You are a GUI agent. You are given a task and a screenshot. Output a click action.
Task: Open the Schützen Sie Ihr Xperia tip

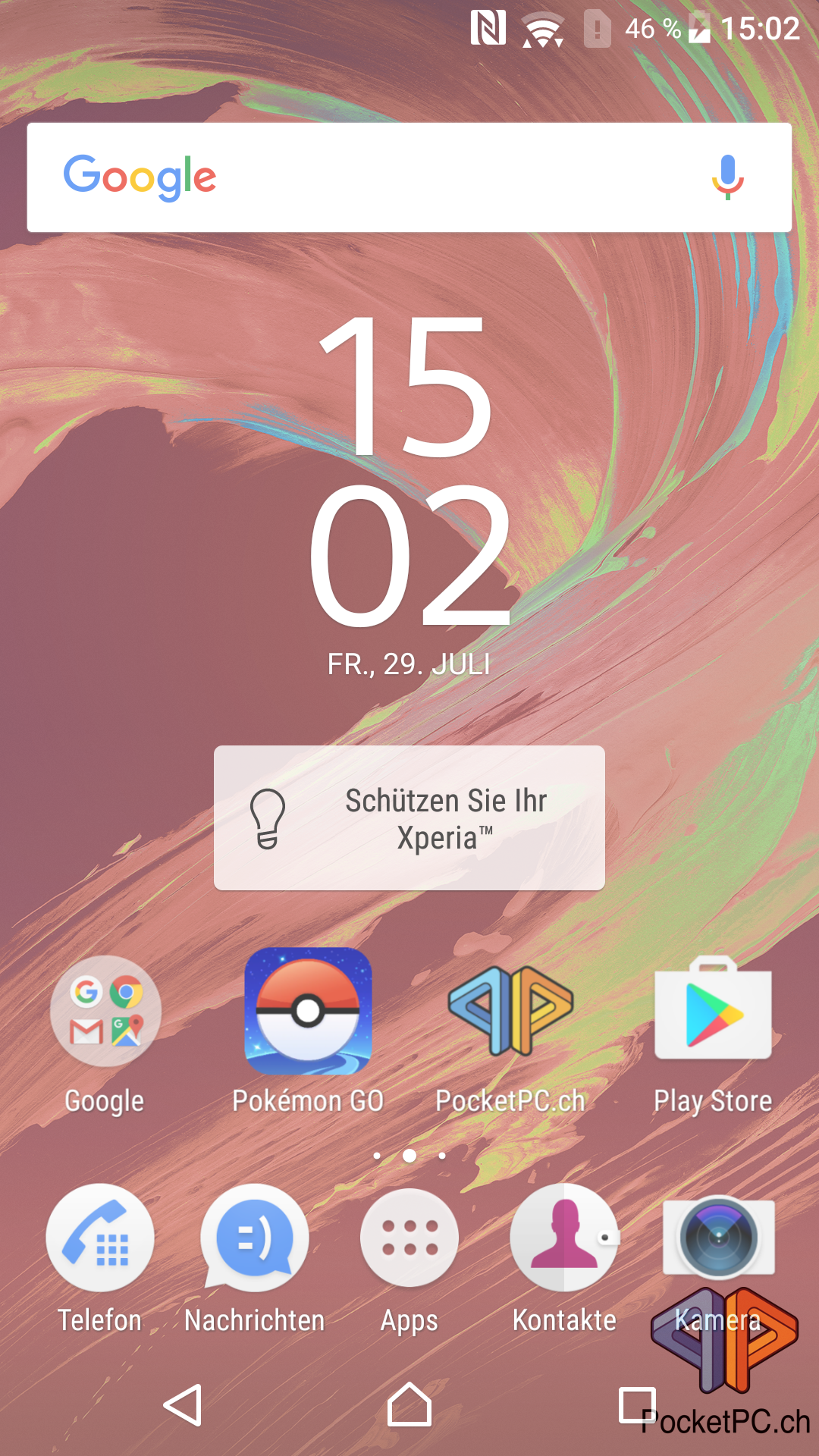pos(409,818)
